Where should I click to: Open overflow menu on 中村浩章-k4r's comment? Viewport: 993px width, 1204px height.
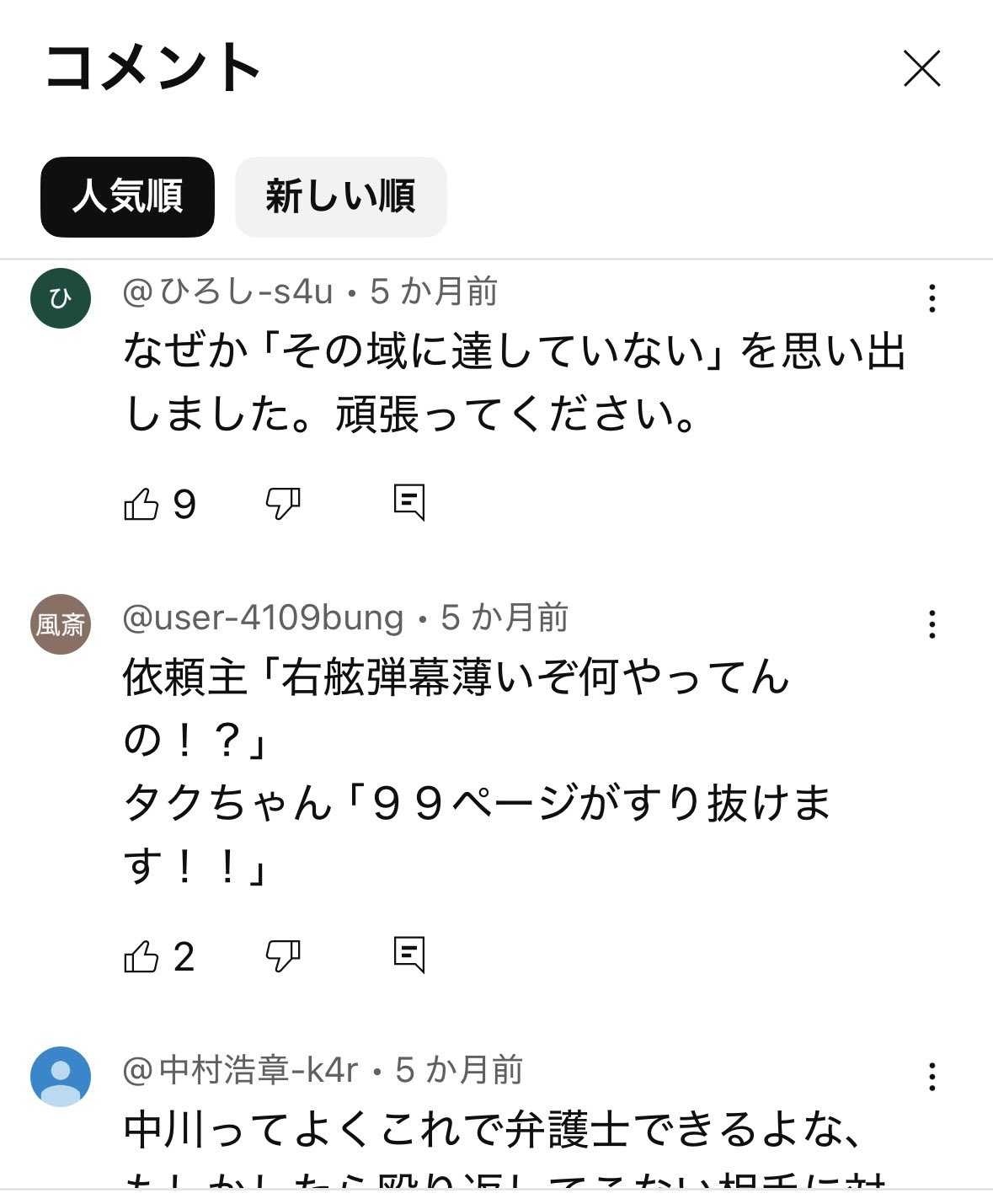click(932, 1076)
